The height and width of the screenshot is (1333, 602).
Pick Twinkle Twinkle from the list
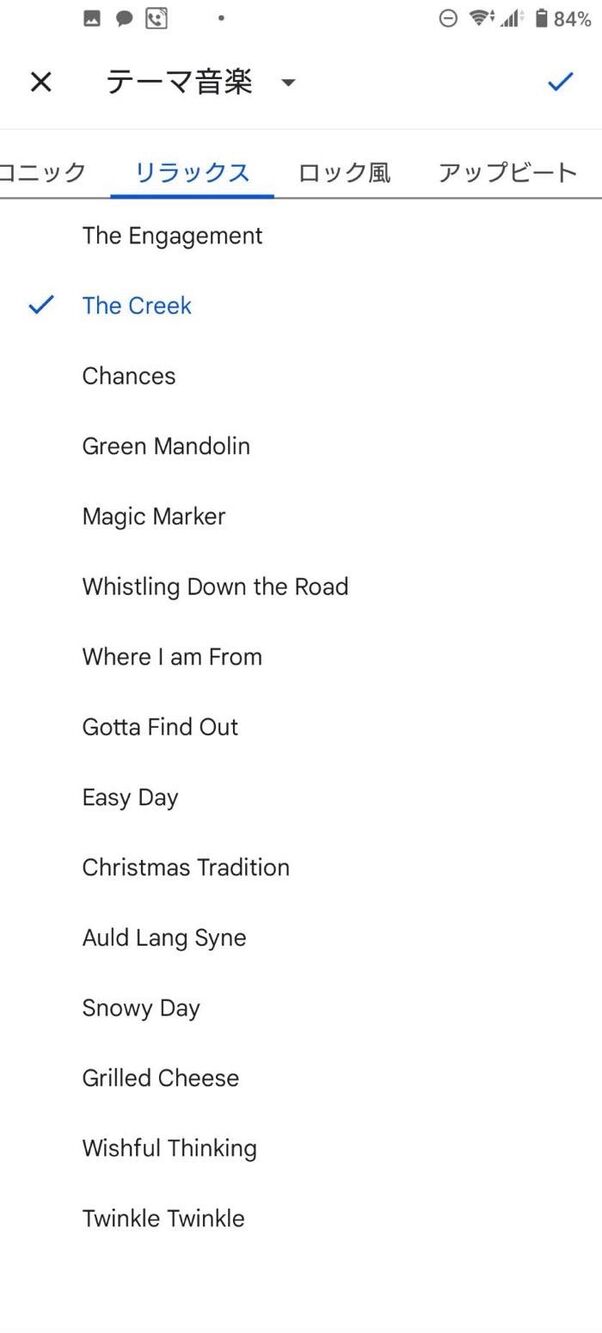pos(163,1218)
